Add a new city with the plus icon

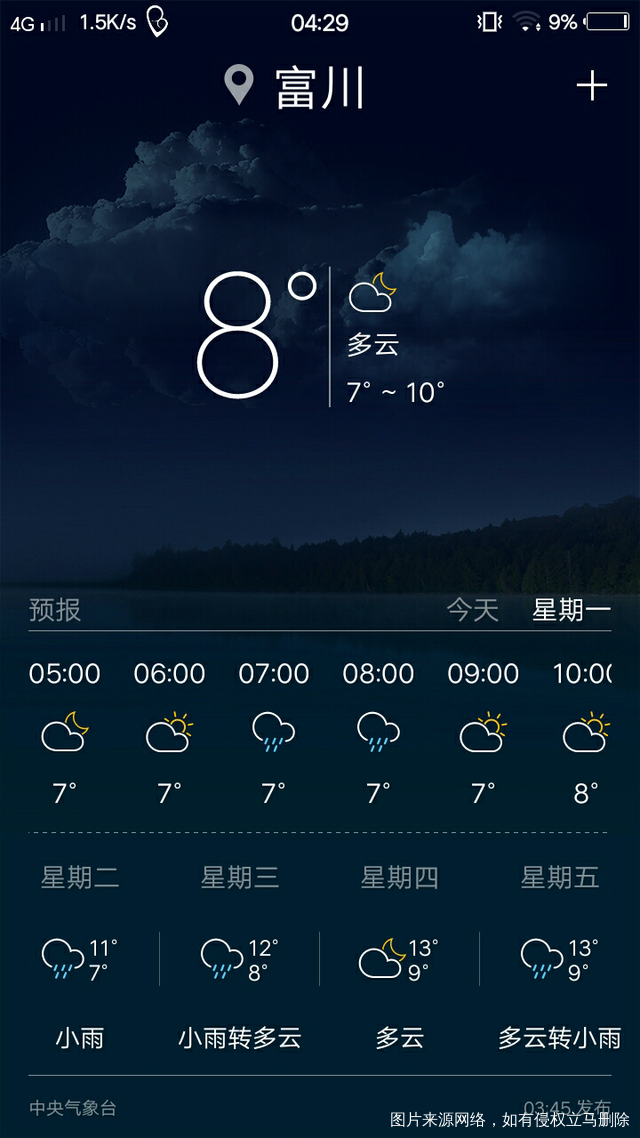(591, 87)
